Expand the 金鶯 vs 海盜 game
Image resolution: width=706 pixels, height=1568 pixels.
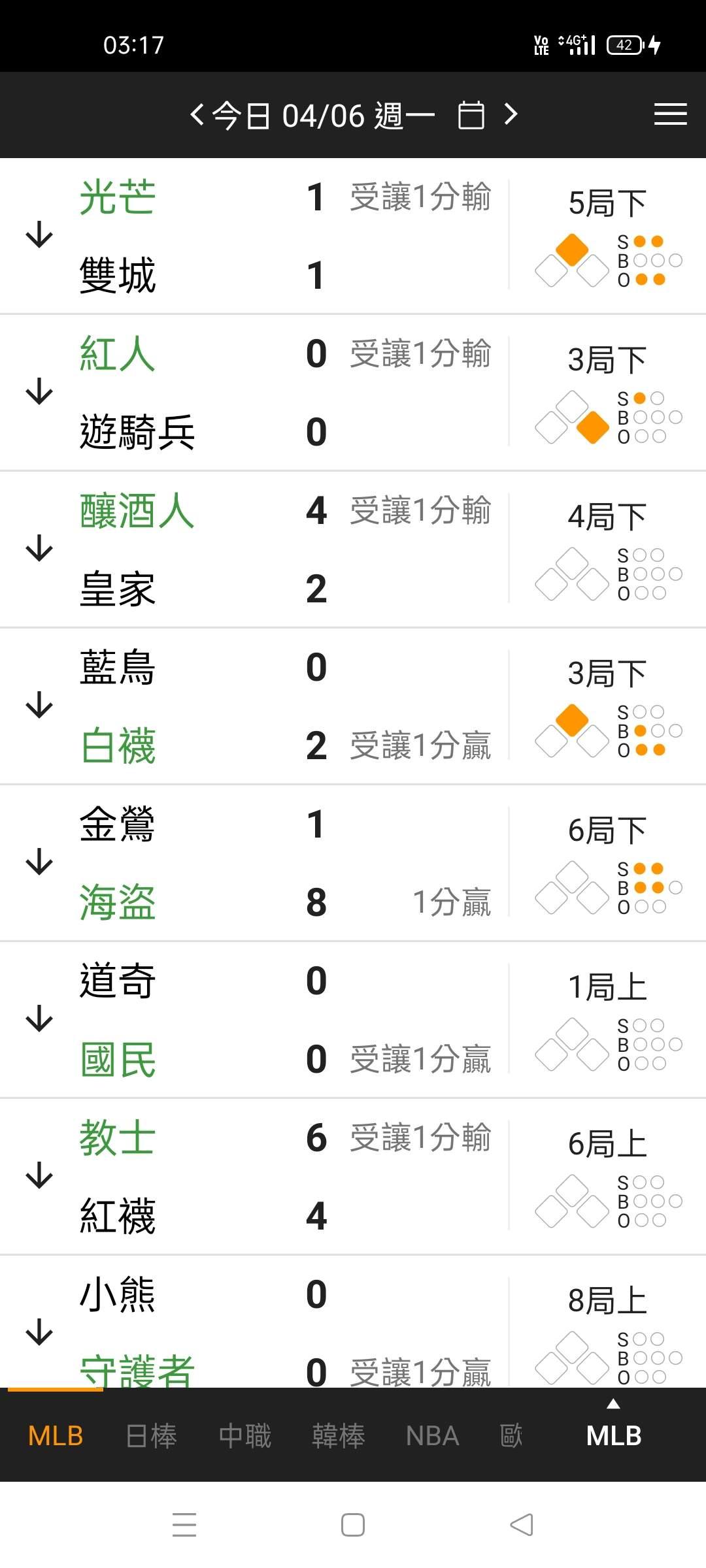coord(39,862)
